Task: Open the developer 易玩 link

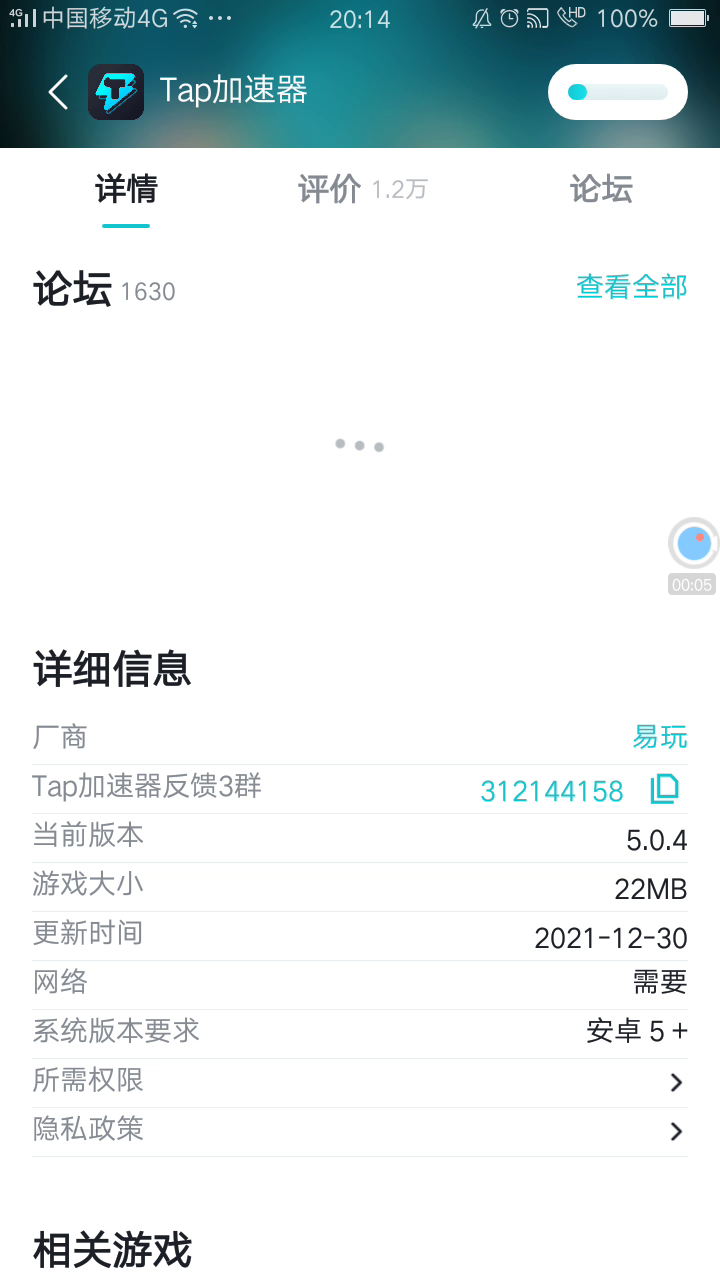Action: click(x=659, y=737)
